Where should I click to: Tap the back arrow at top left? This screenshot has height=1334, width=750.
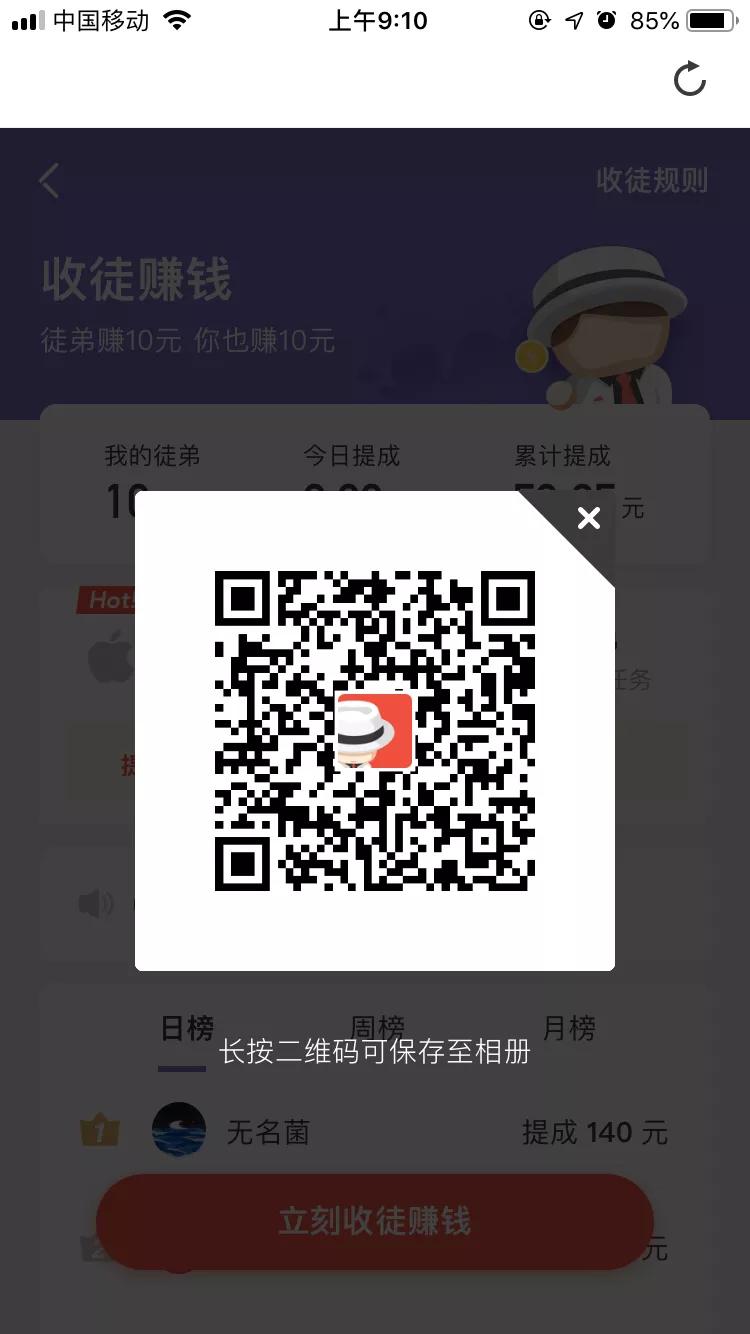(48, 180)
